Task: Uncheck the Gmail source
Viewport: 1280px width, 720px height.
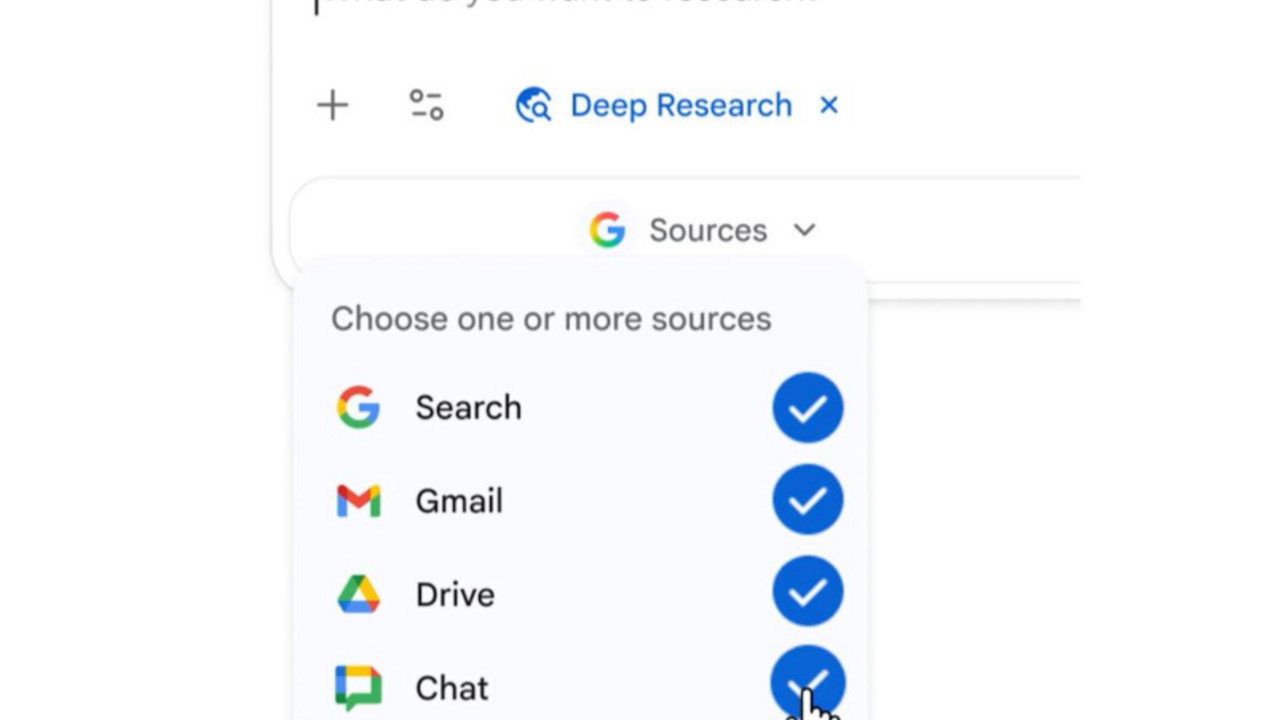Action: [807, 500]
